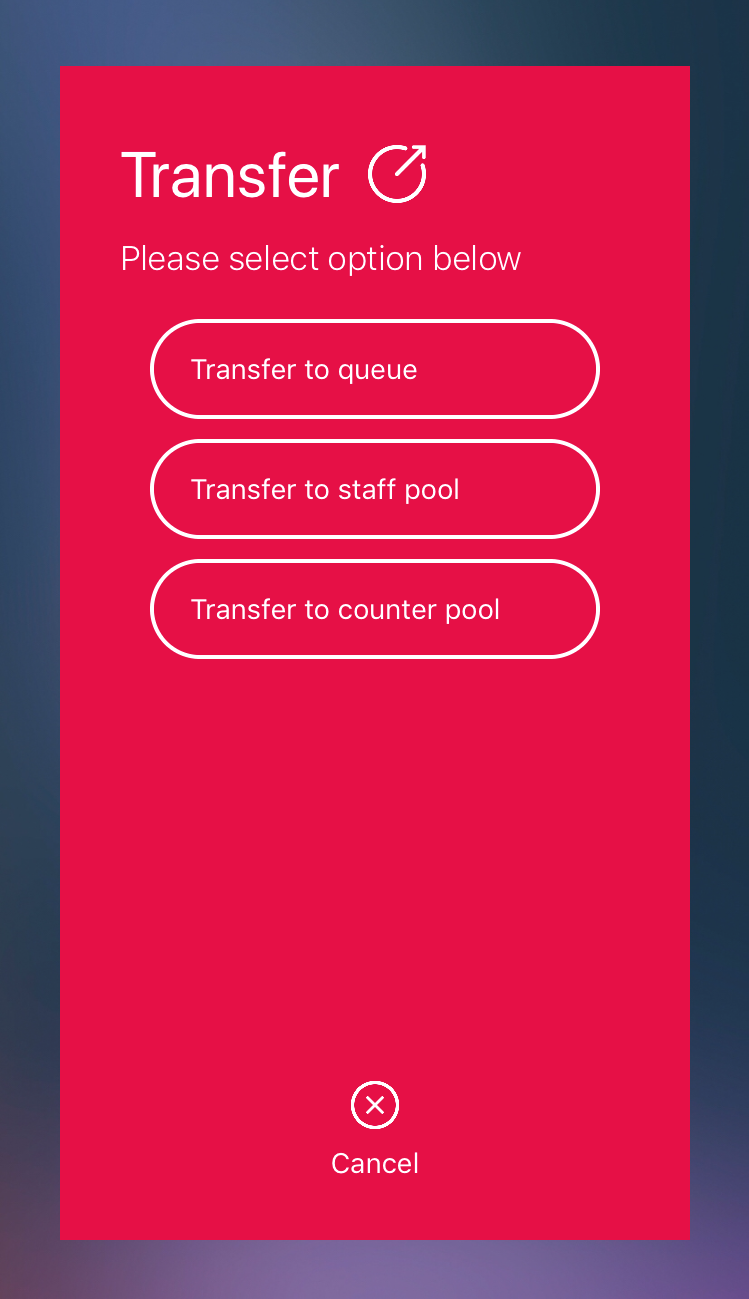Choose Transfer to staff pool

(x=375, y=489)
